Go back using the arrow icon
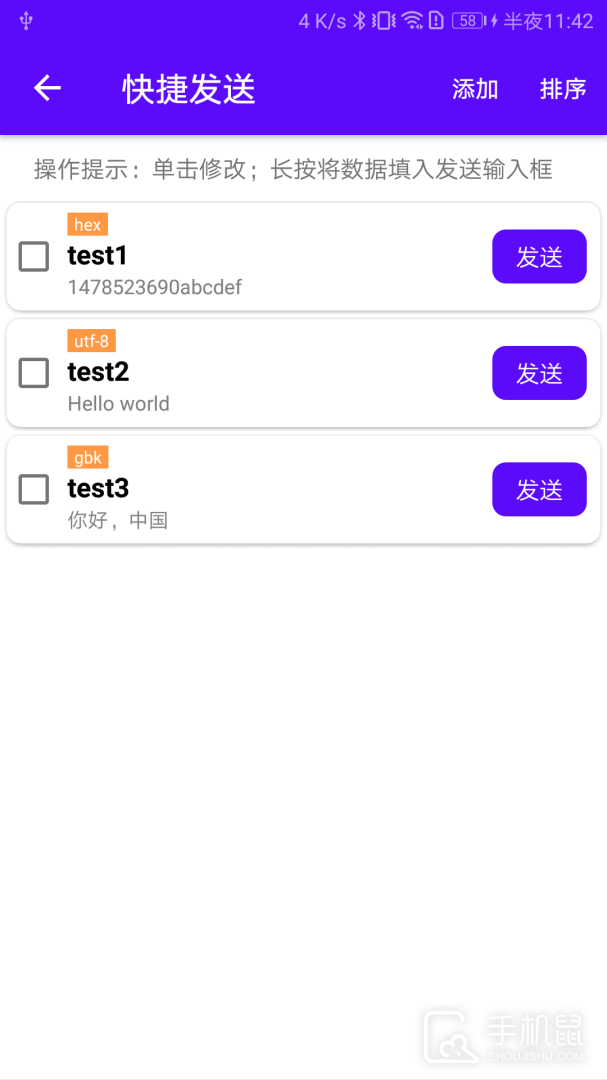 click(48, 88)
